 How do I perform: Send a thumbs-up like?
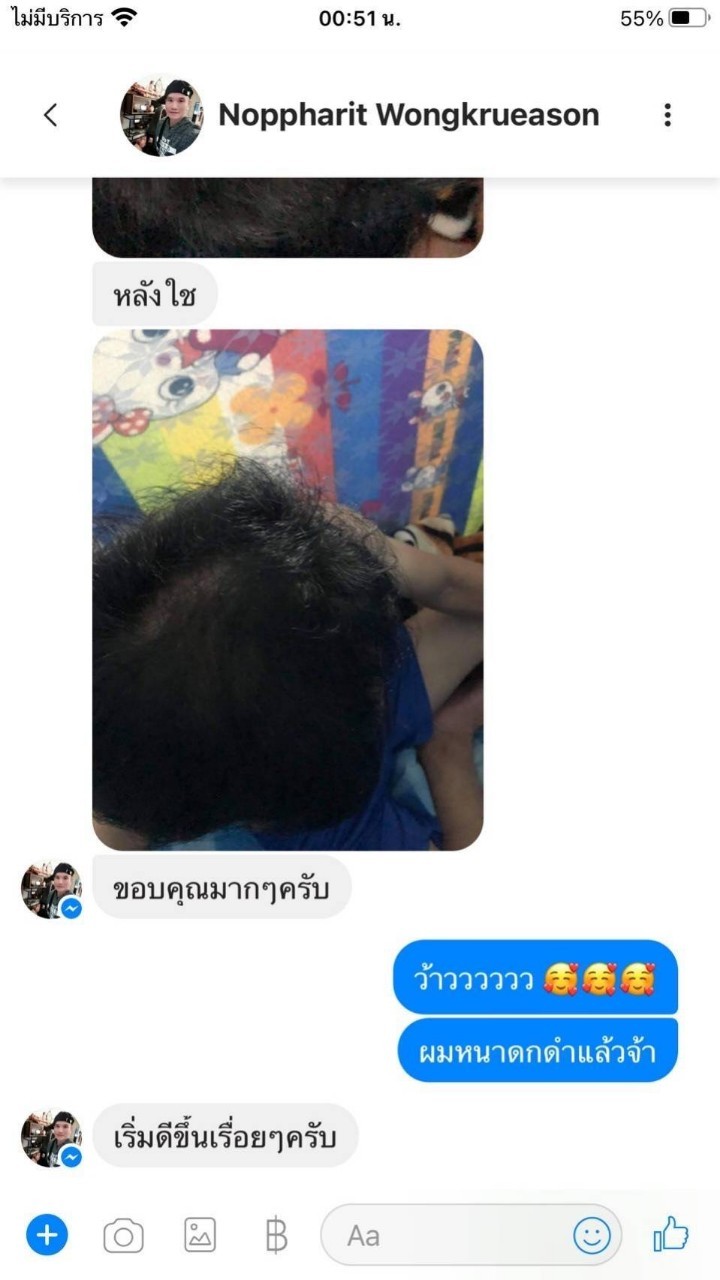click(671, 1235)
